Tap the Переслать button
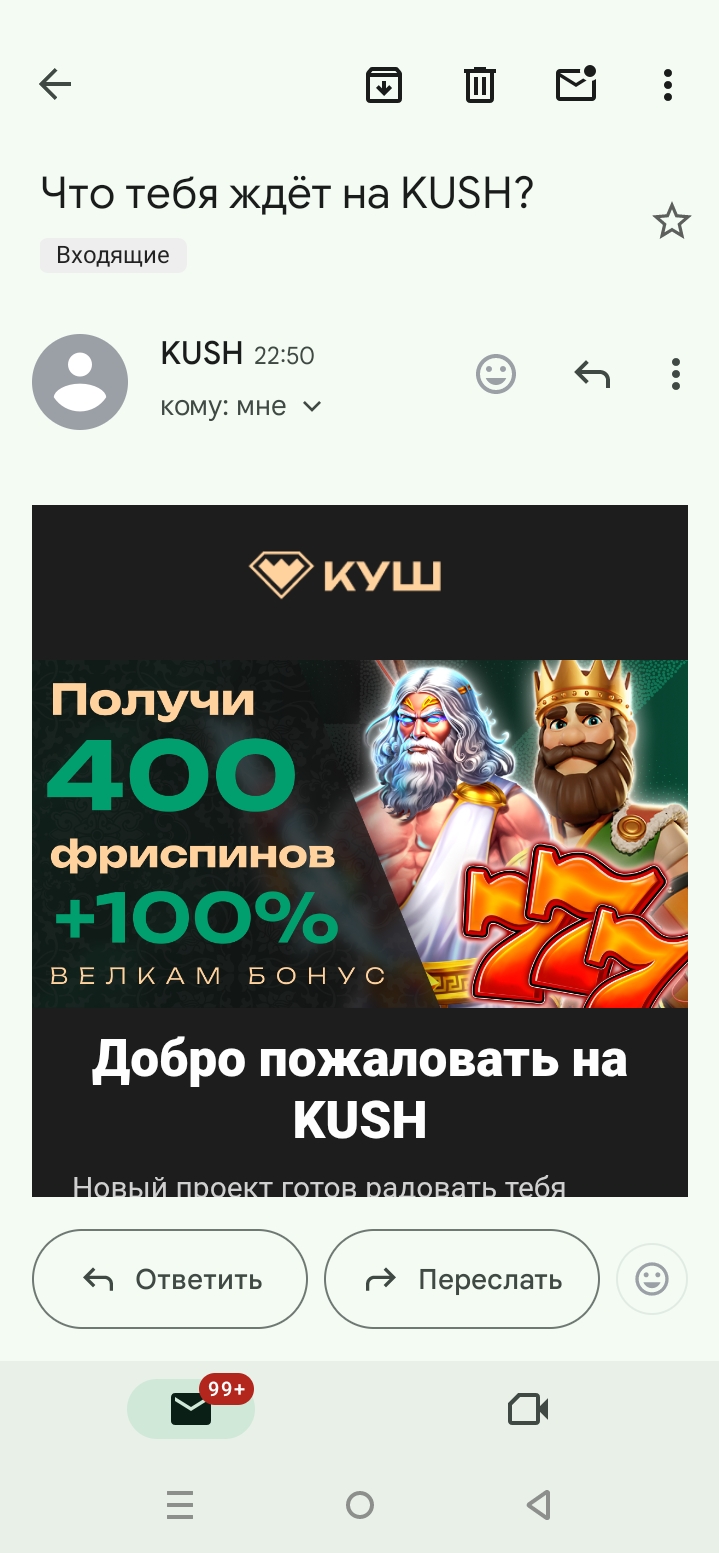Image resolution: width=719 pixels, height=1553 pixels. 462,1279
